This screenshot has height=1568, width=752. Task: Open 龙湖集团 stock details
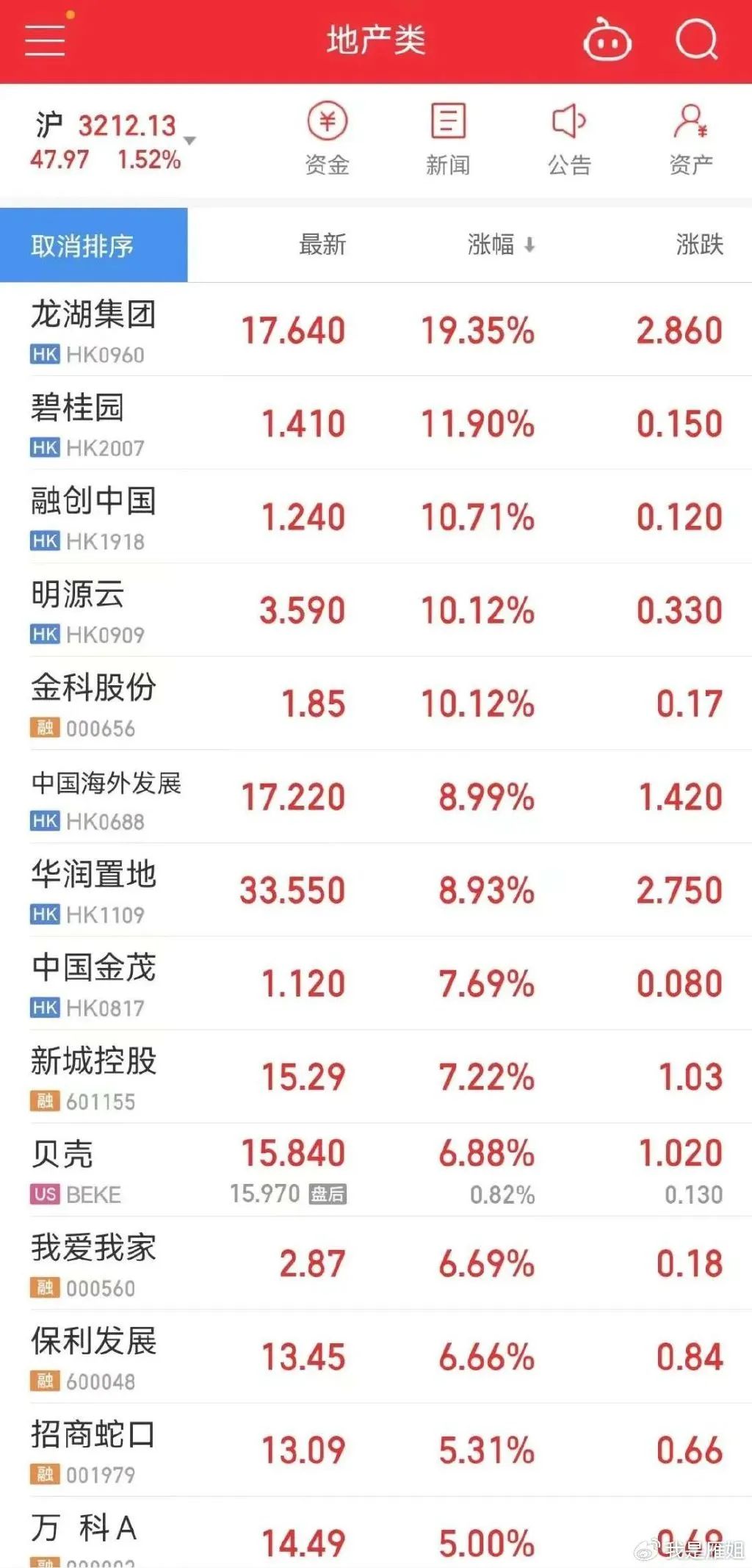[x=376, y=330]
